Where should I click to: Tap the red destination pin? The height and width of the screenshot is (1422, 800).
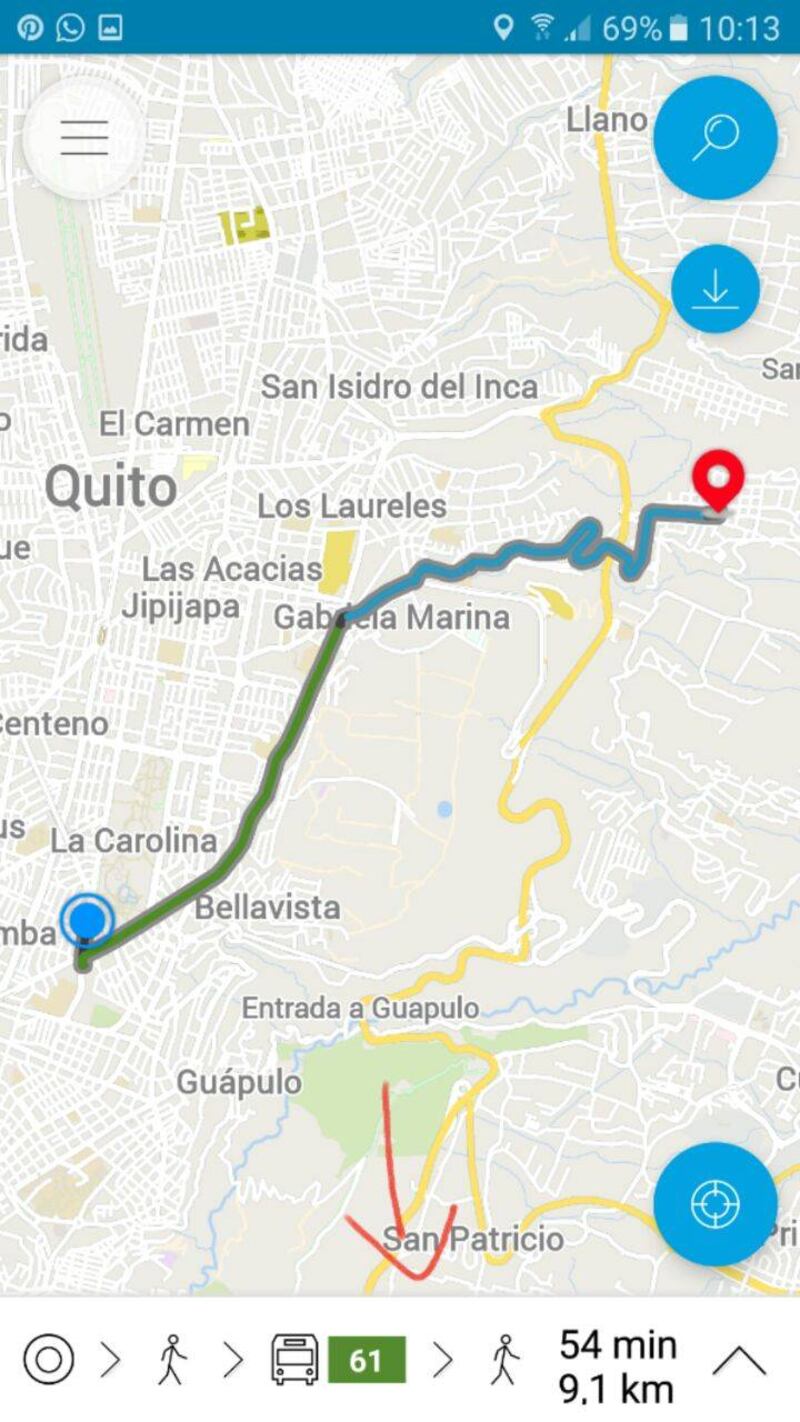(x=719, y=481)
